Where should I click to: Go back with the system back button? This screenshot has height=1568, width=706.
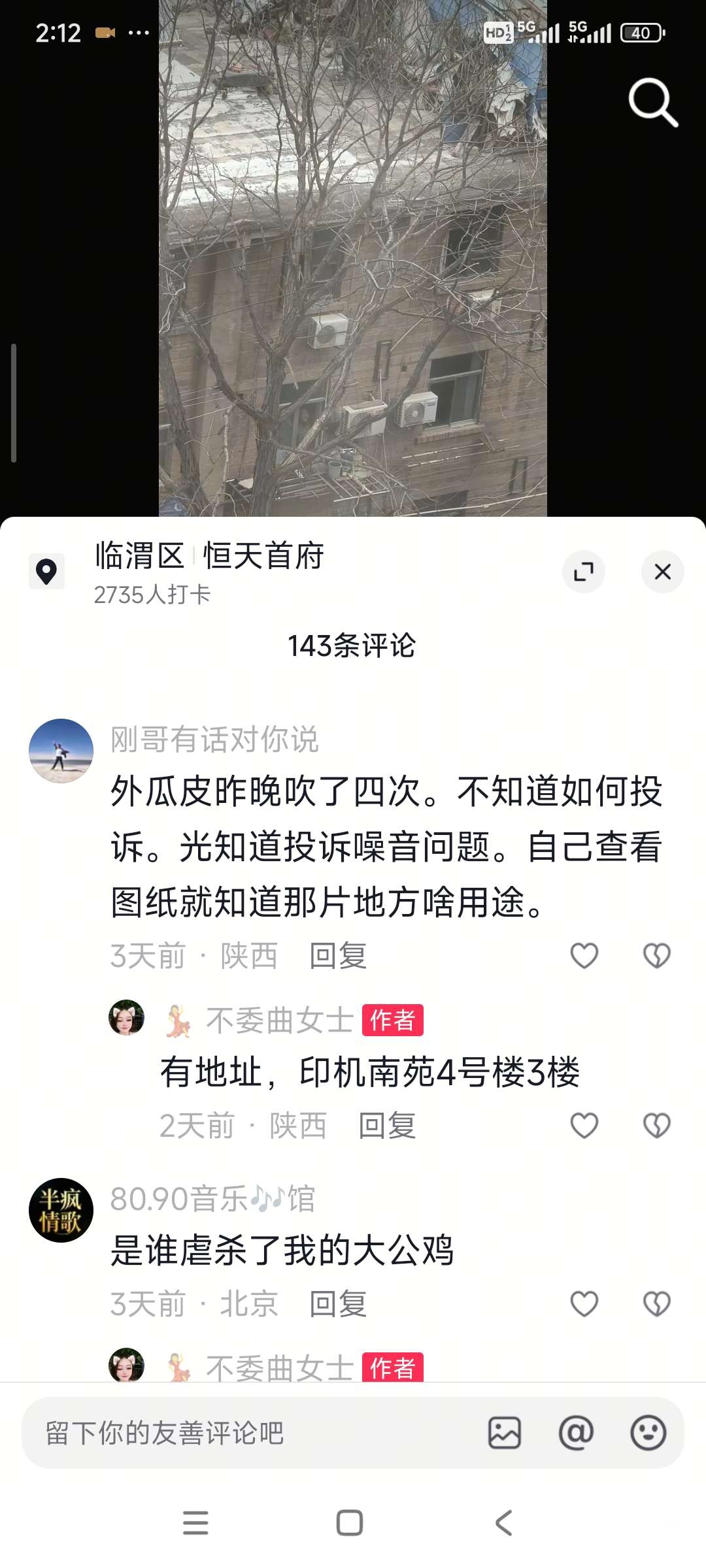click(x=503, y=1523)
